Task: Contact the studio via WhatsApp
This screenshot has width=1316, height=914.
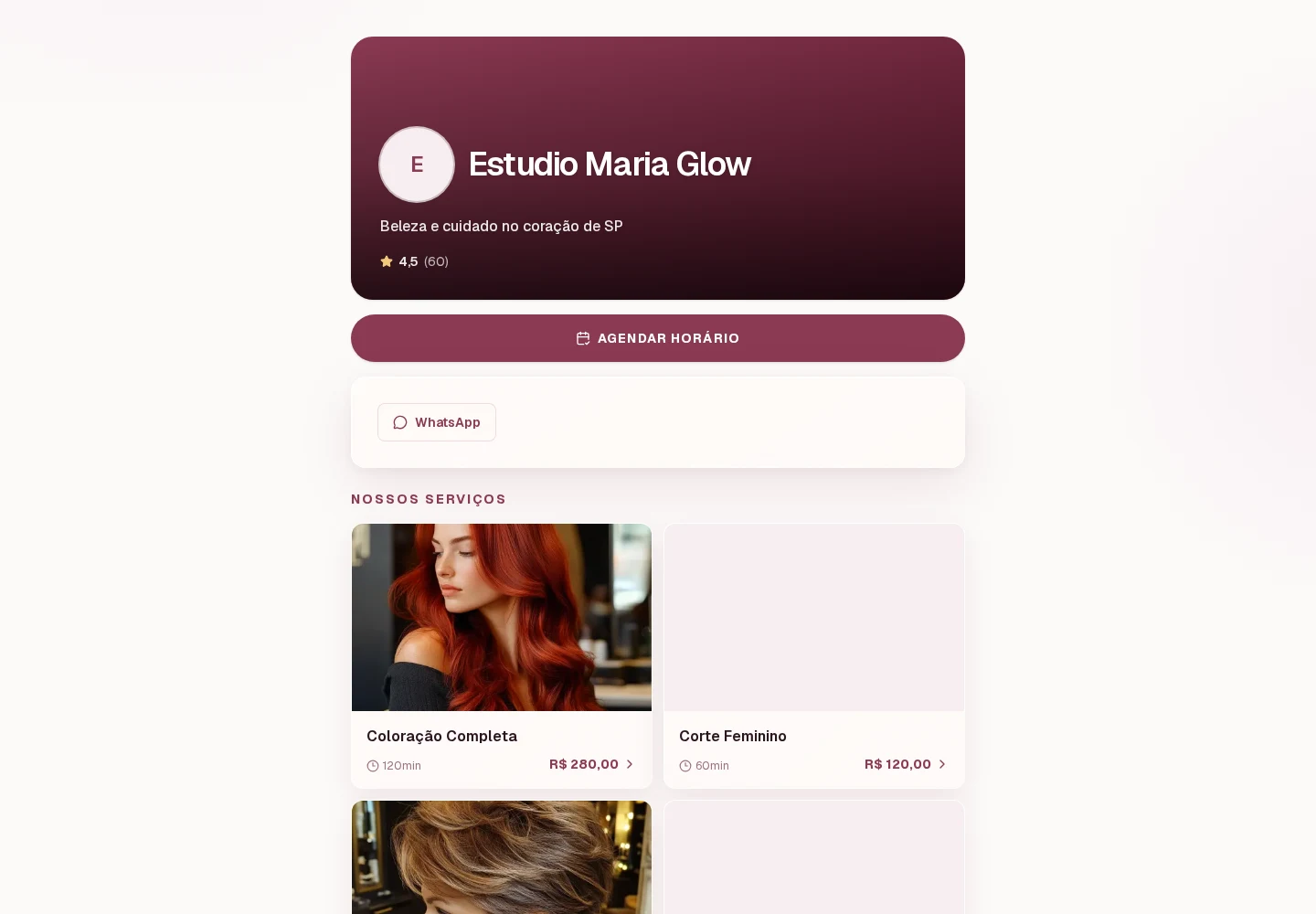Action: [x=437, y=422]
